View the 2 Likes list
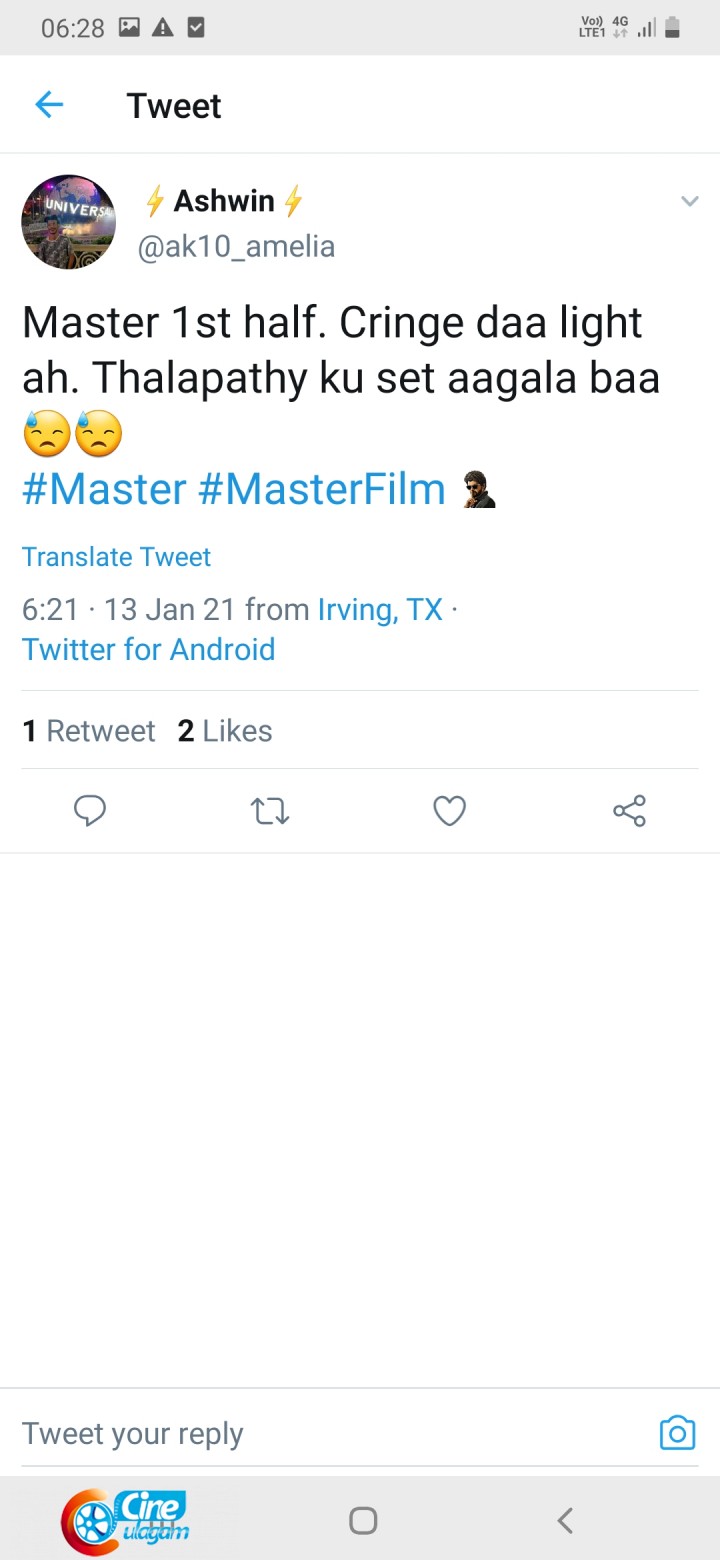Viewport: 720px width, 1560px height. point(225,731)
